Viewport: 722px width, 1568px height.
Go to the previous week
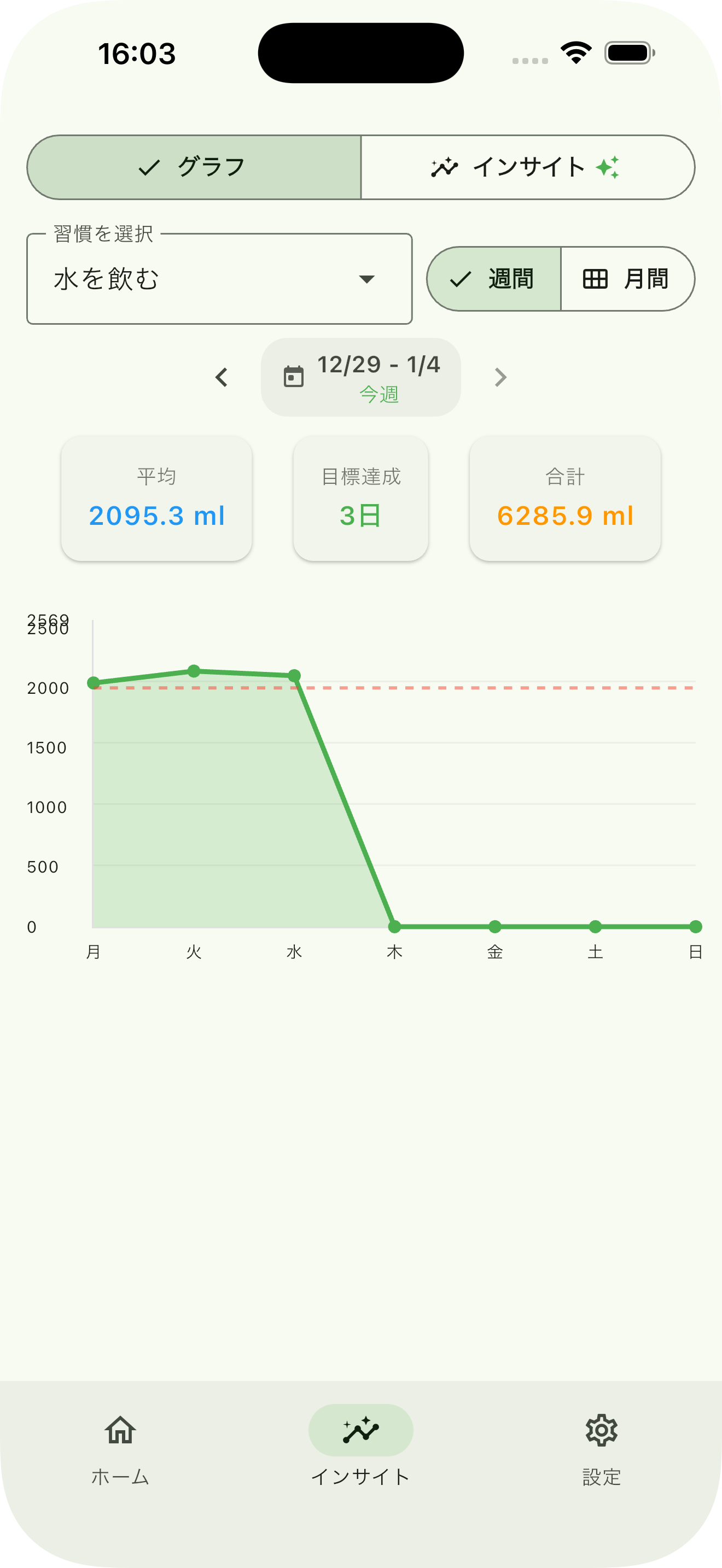point(222,377)
